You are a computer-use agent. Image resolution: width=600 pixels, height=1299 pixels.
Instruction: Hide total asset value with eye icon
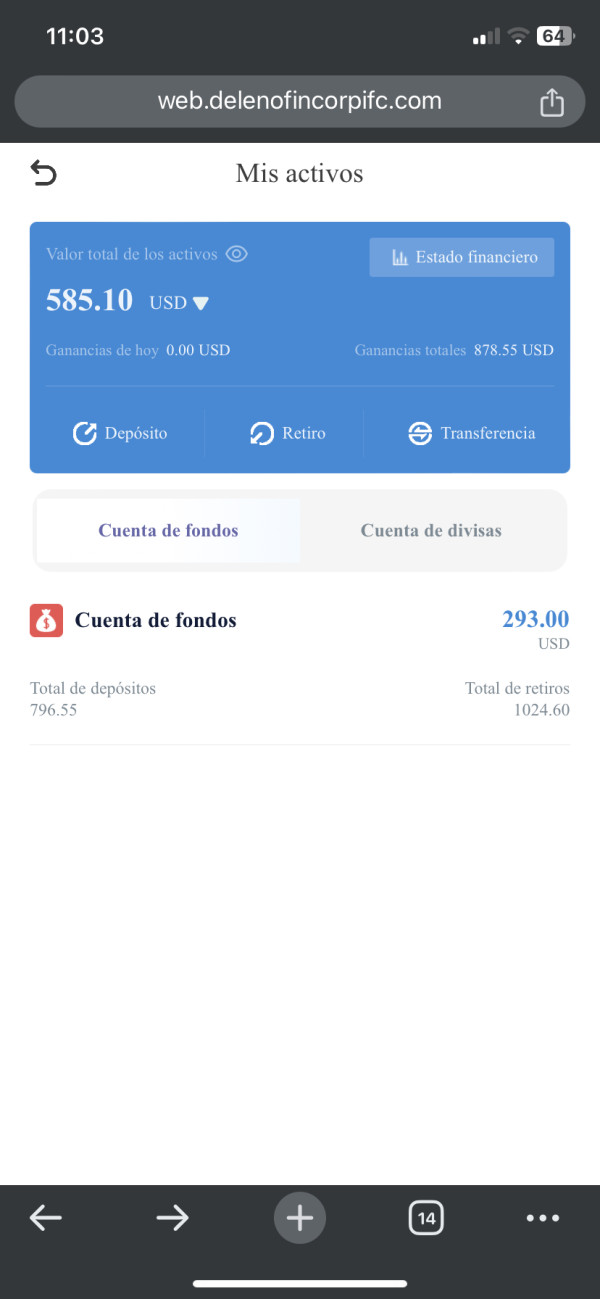click(x=236, y=254)
